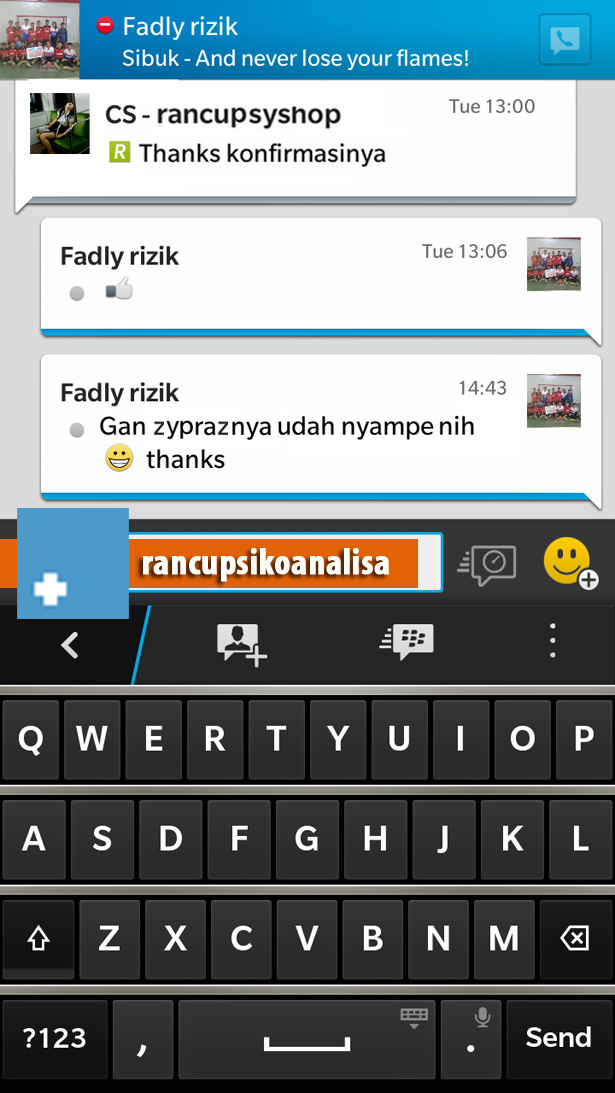Open Fadly rizik's profile picture in header
This screenshot has width=615, height=1093.
[x=38, y=40]
